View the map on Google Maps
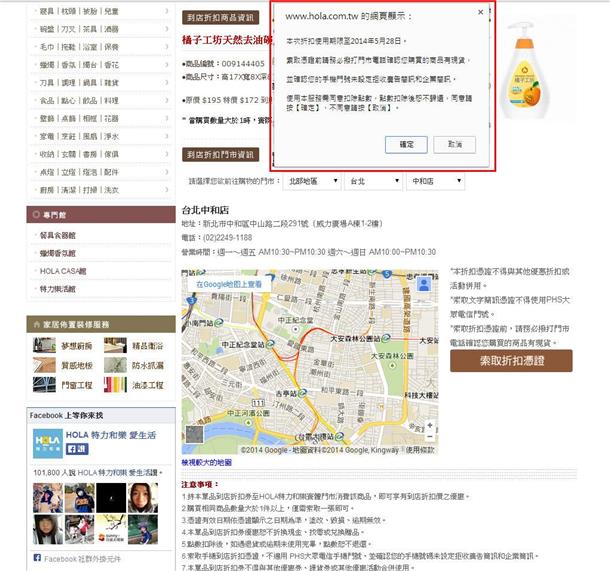 pyautogui.click(x=228, y=284)
